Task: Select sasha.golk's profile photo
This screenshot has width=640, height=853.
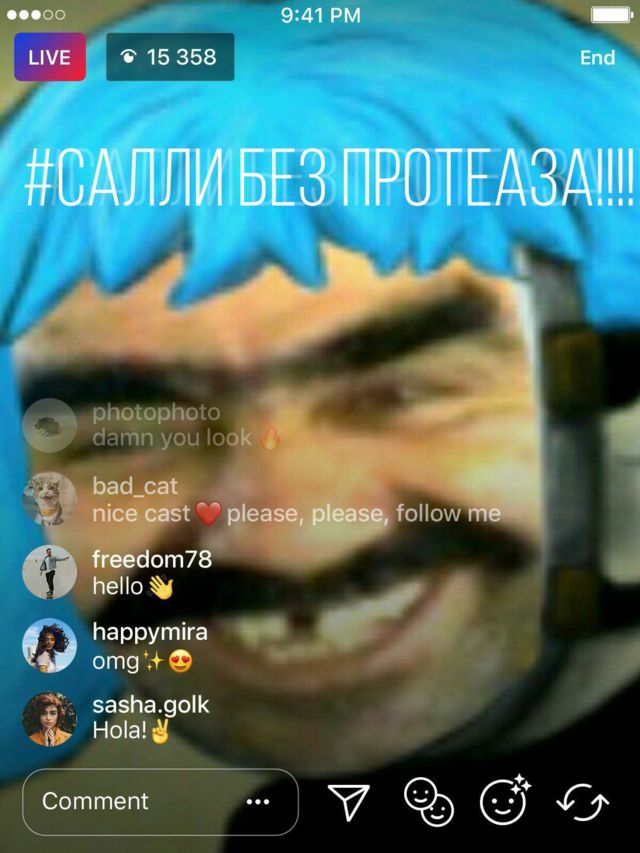Action: [x=49, y=718]
